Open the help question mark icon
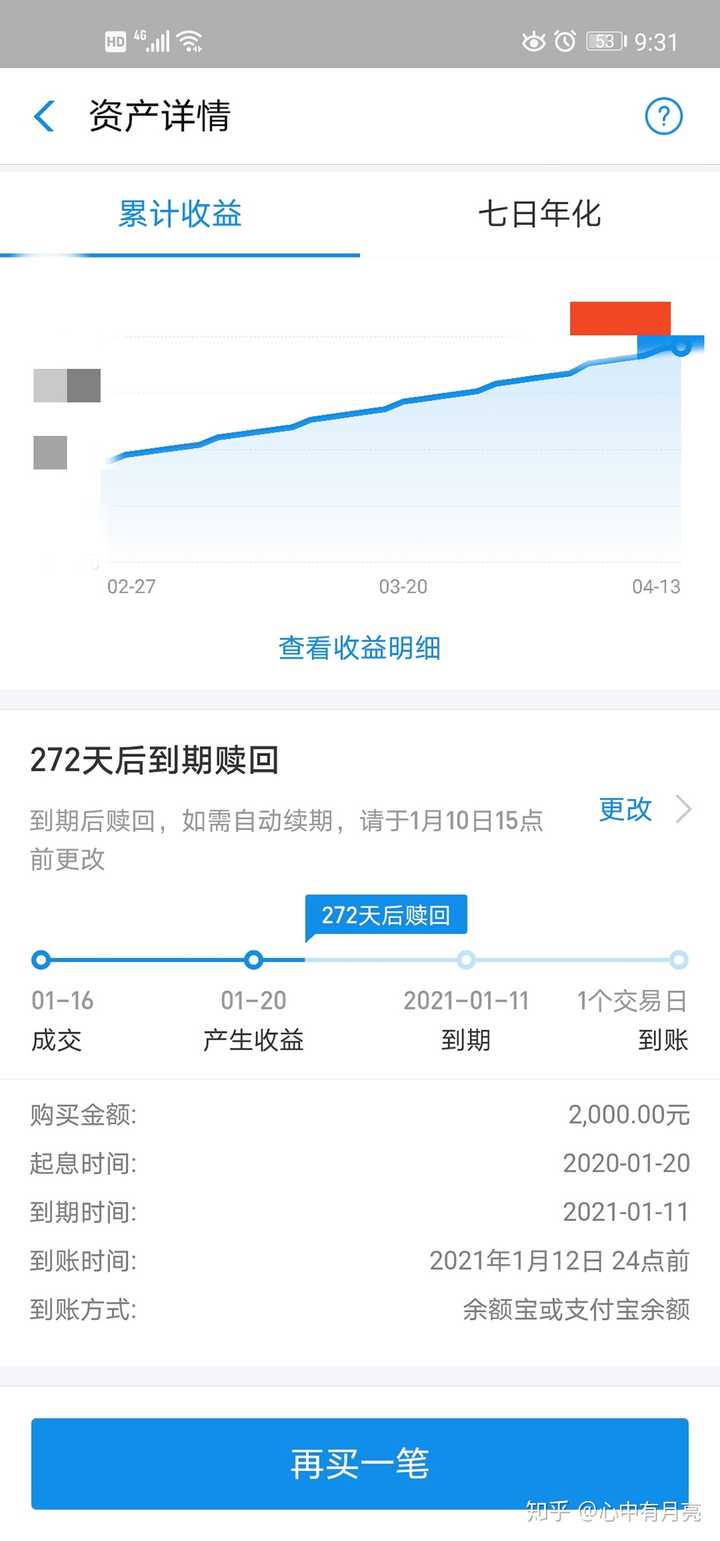The width and height of the screenshot is (720, 1541). 663,116
